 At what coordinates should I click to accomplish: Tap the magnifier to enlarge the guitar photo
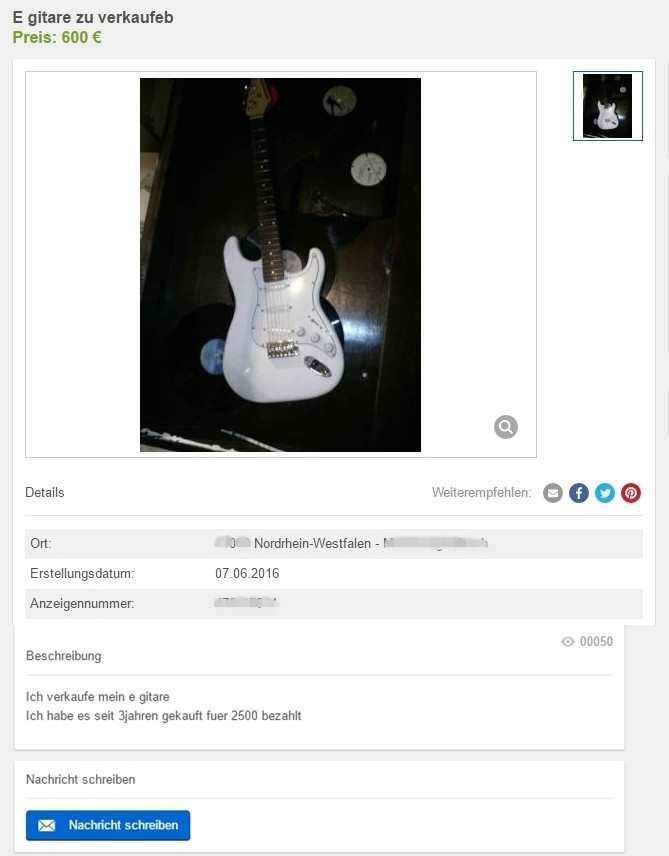pos(506,427)
